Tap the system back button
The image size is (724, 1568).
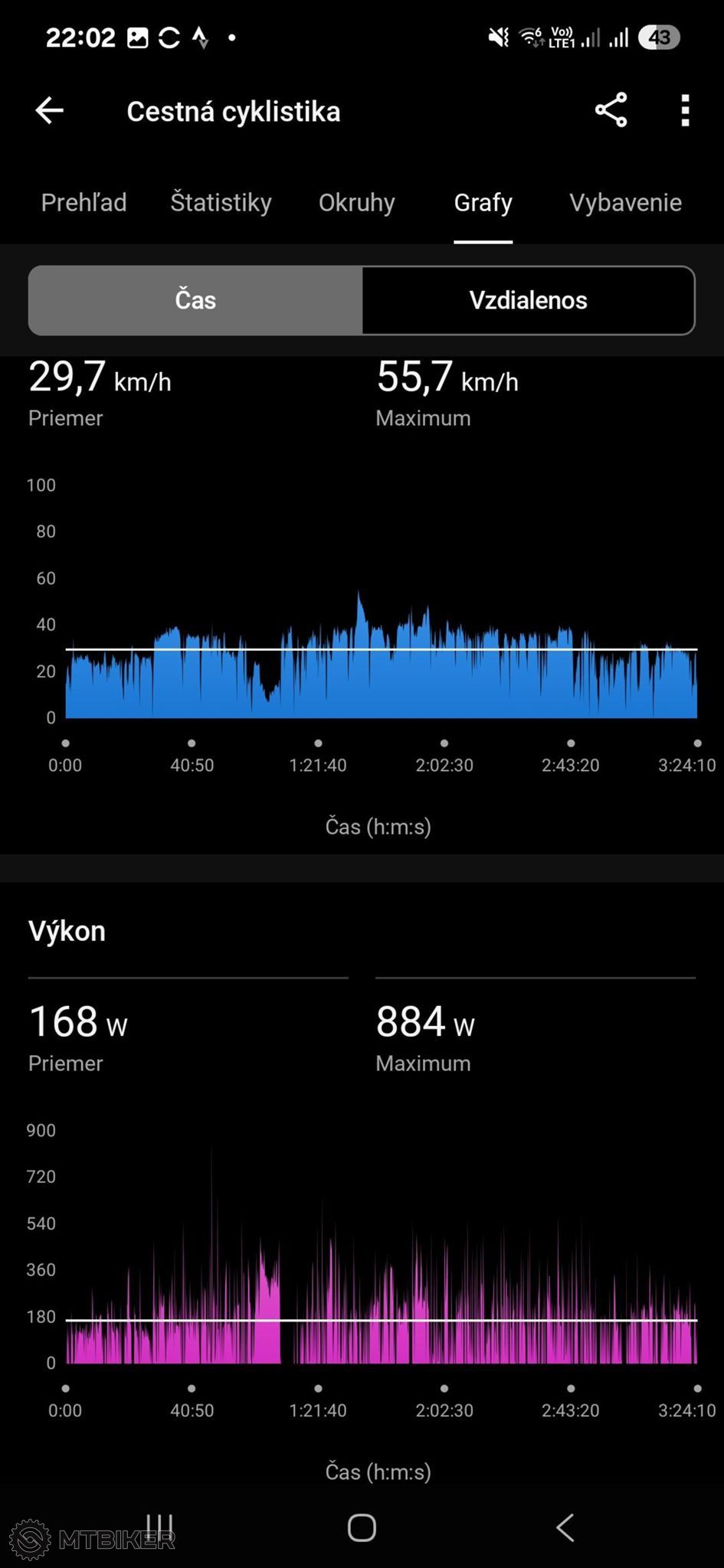click(x=565, y=1527)
